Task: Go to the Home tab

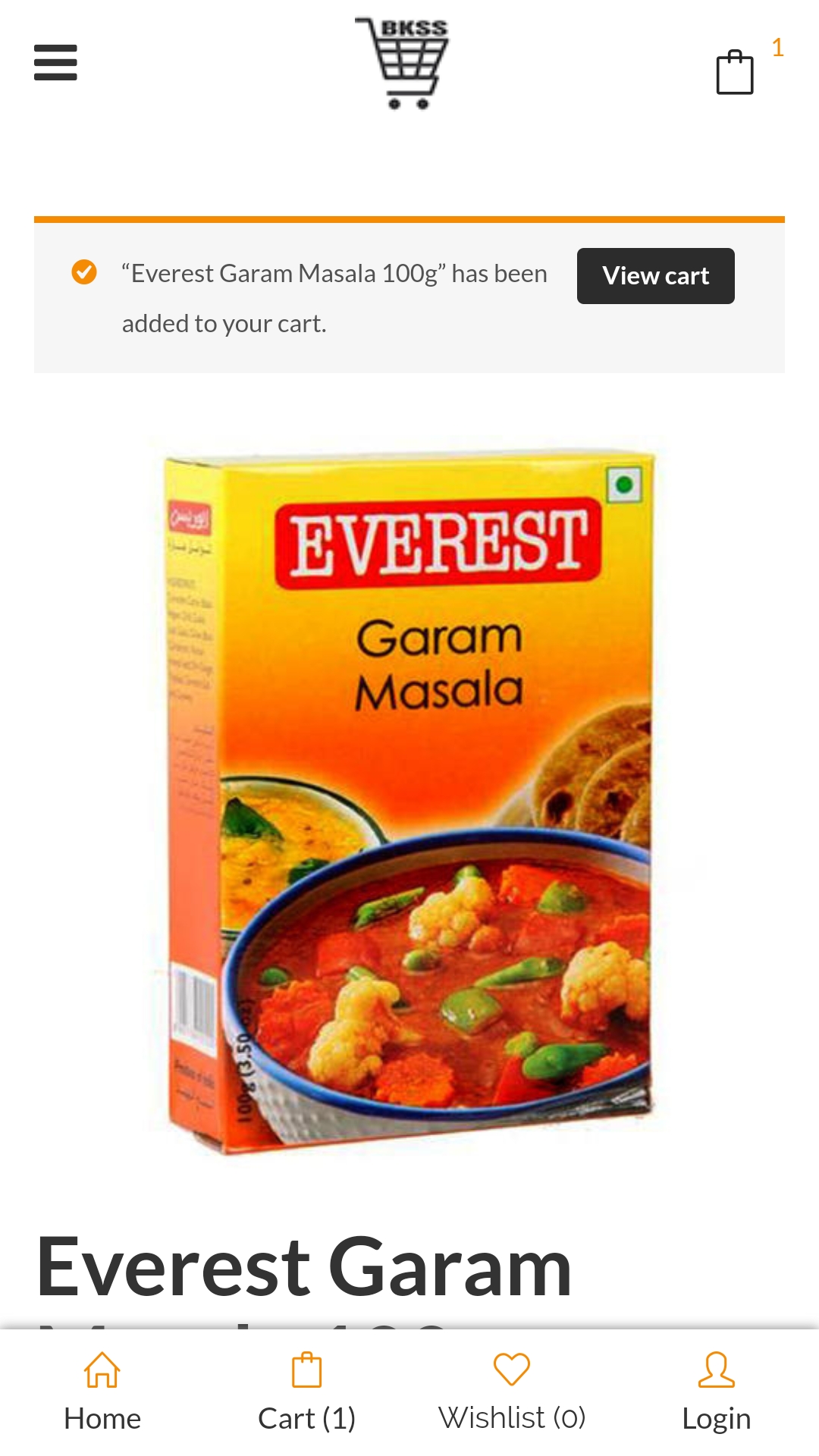Action: (102, 1392)
